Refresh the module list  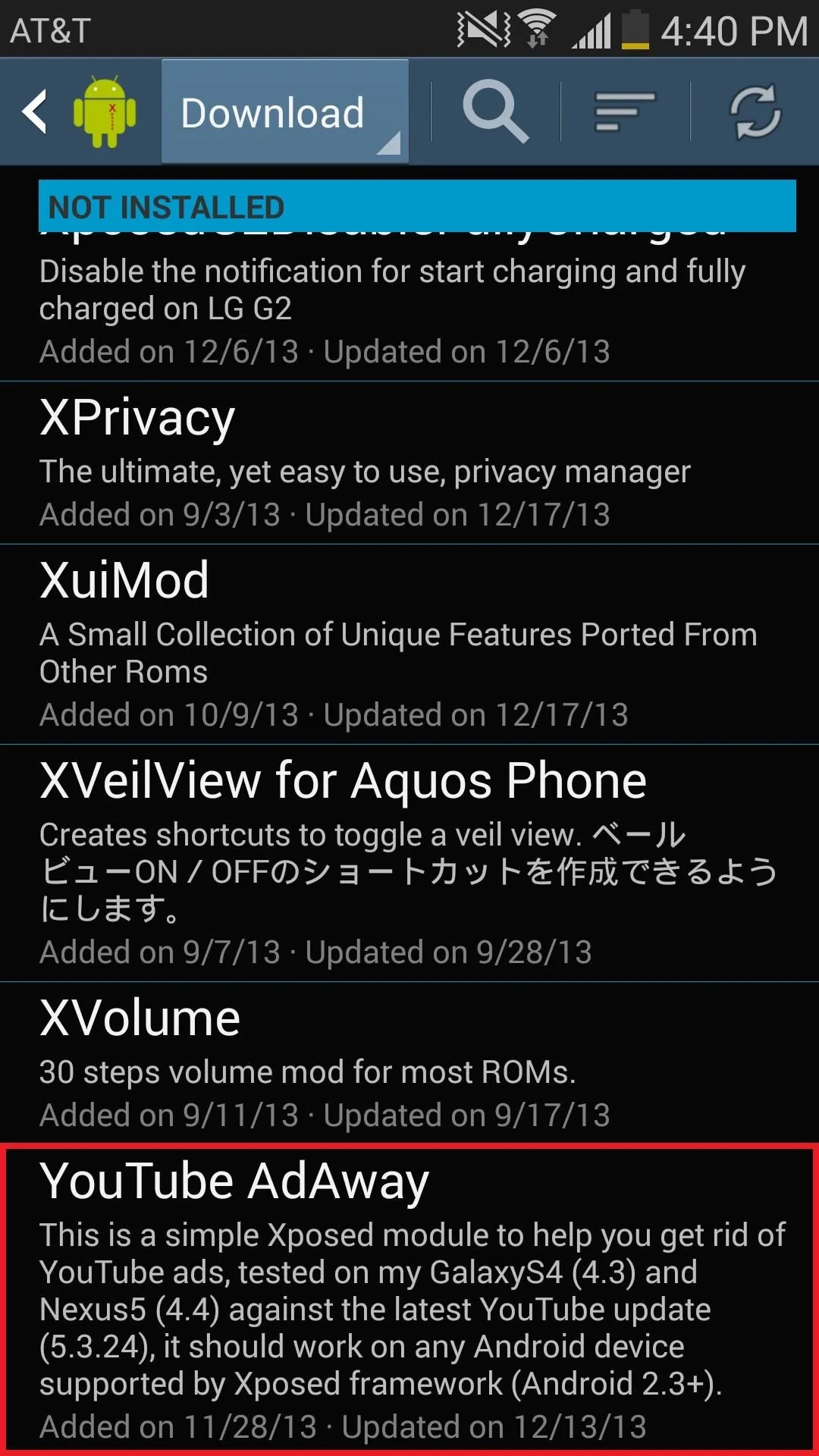(755, 111)
